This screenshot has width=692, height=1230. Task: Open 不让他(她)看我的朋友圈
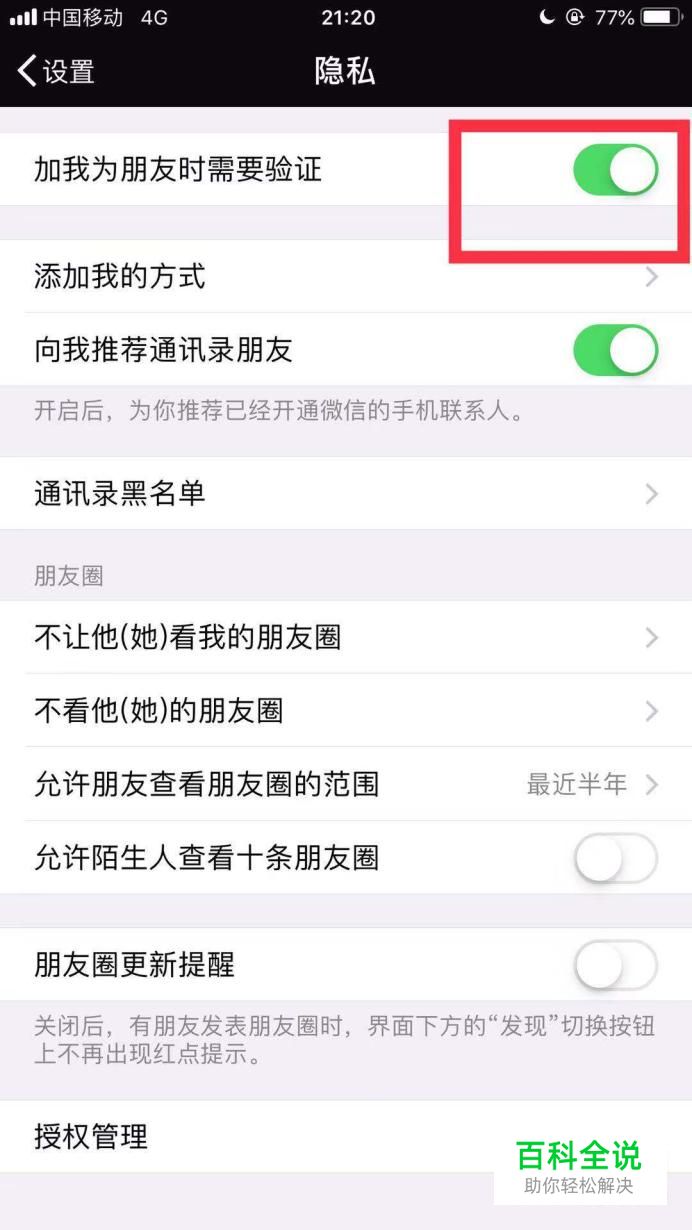tap(346, 637)
